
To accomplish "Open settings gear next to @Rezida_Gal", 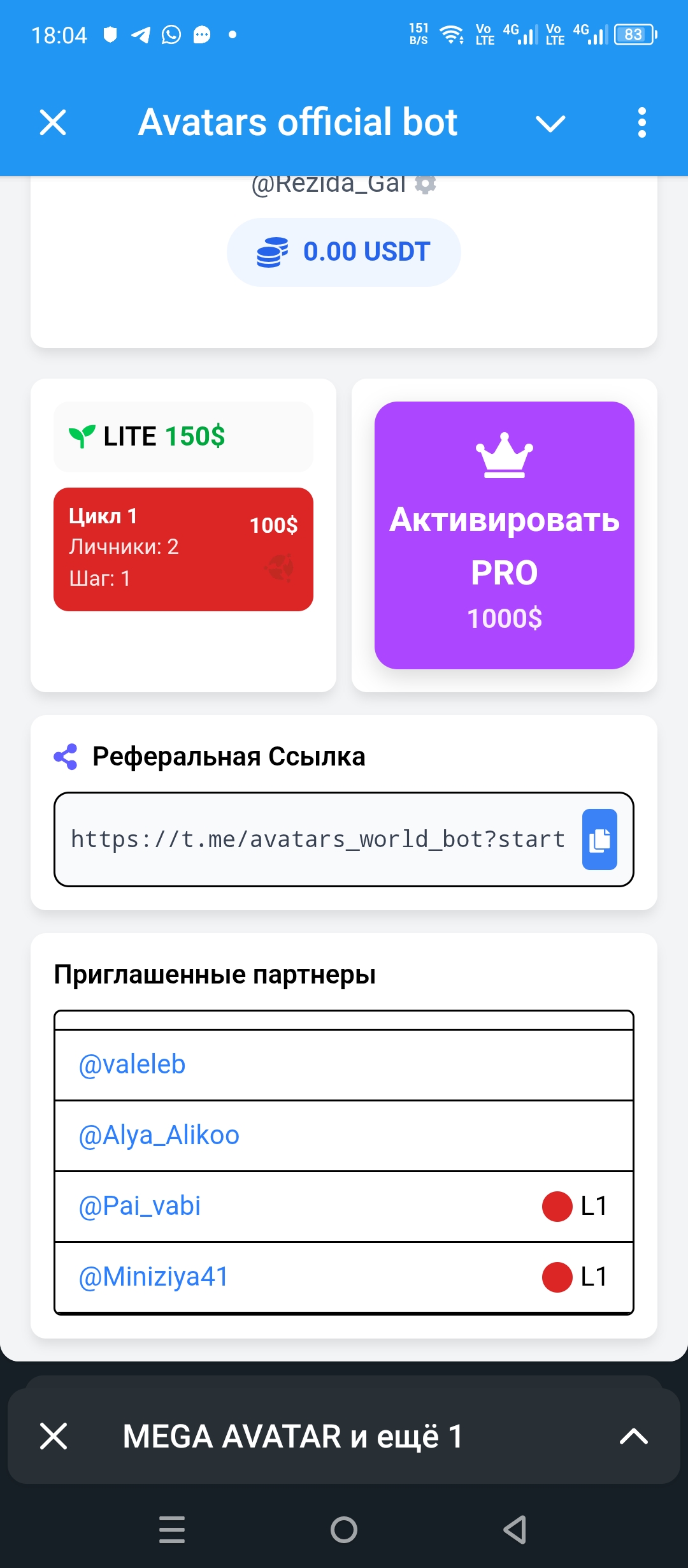I will [426, 184].
